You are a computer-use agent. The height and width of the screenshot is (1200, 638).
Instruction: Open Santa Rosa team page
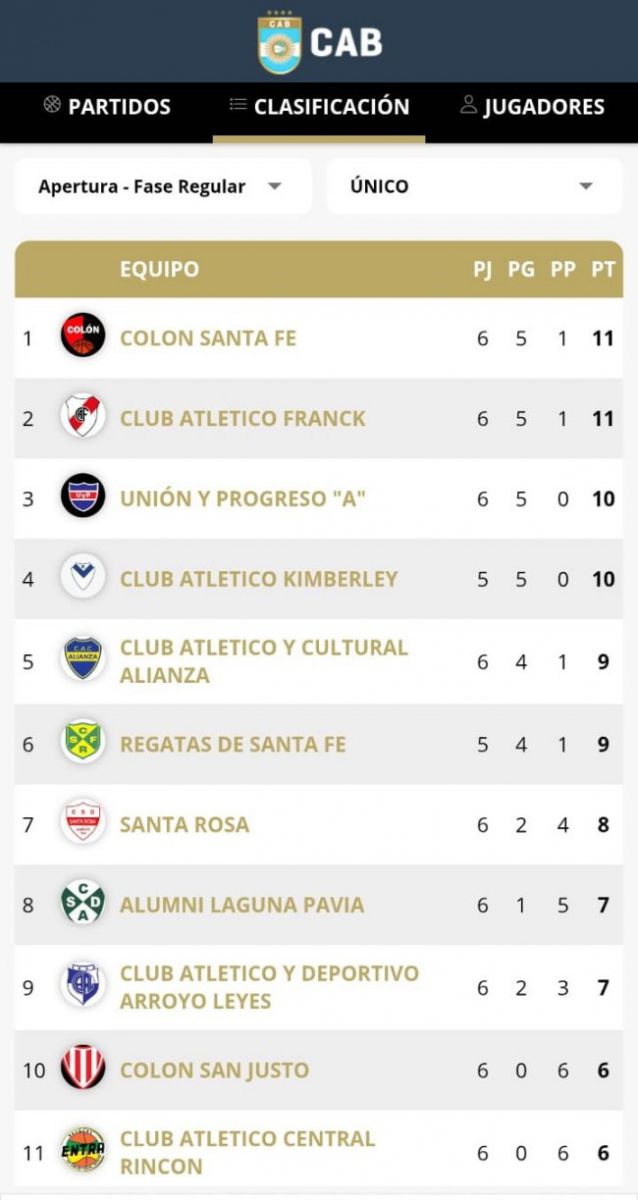185,825
